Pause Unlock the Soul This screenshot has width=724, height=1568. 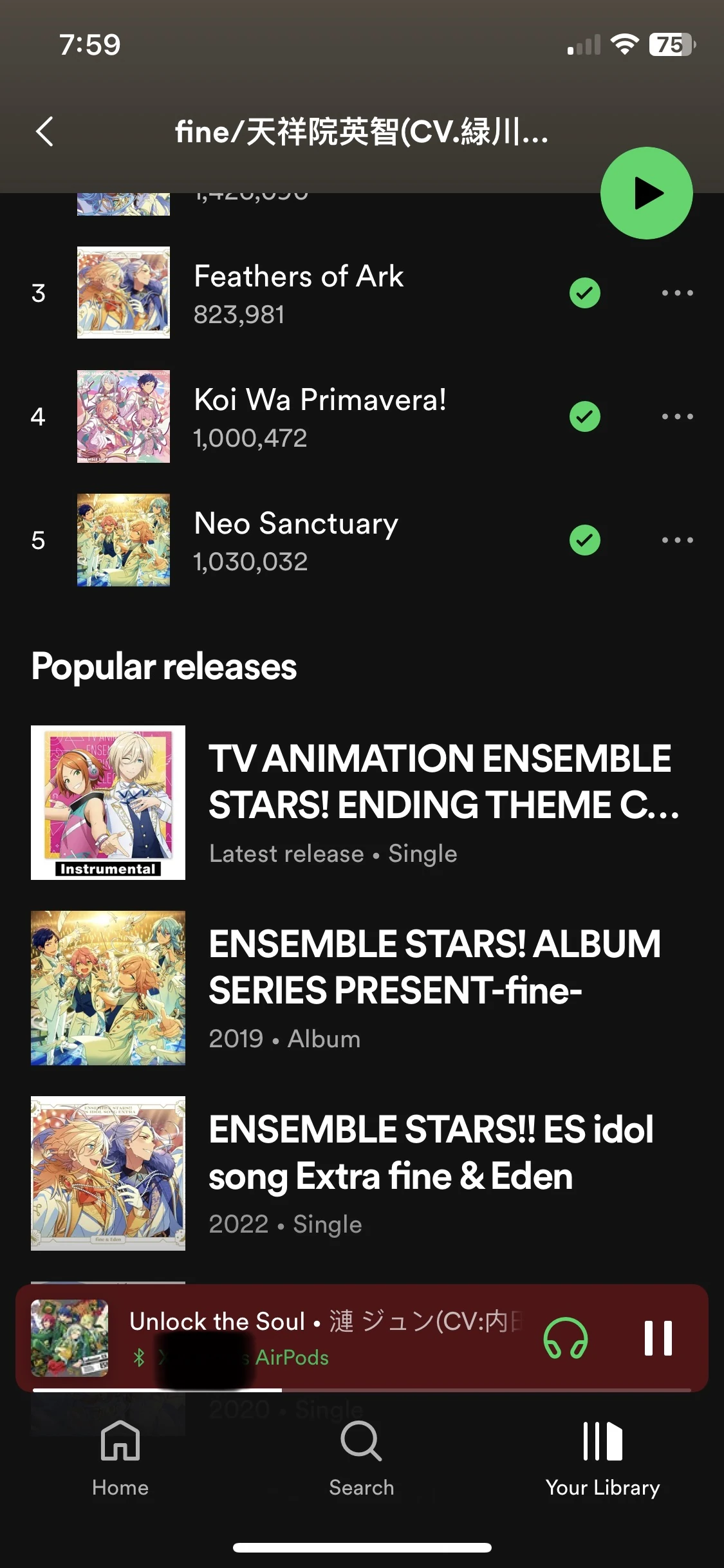pos(658,1338)
